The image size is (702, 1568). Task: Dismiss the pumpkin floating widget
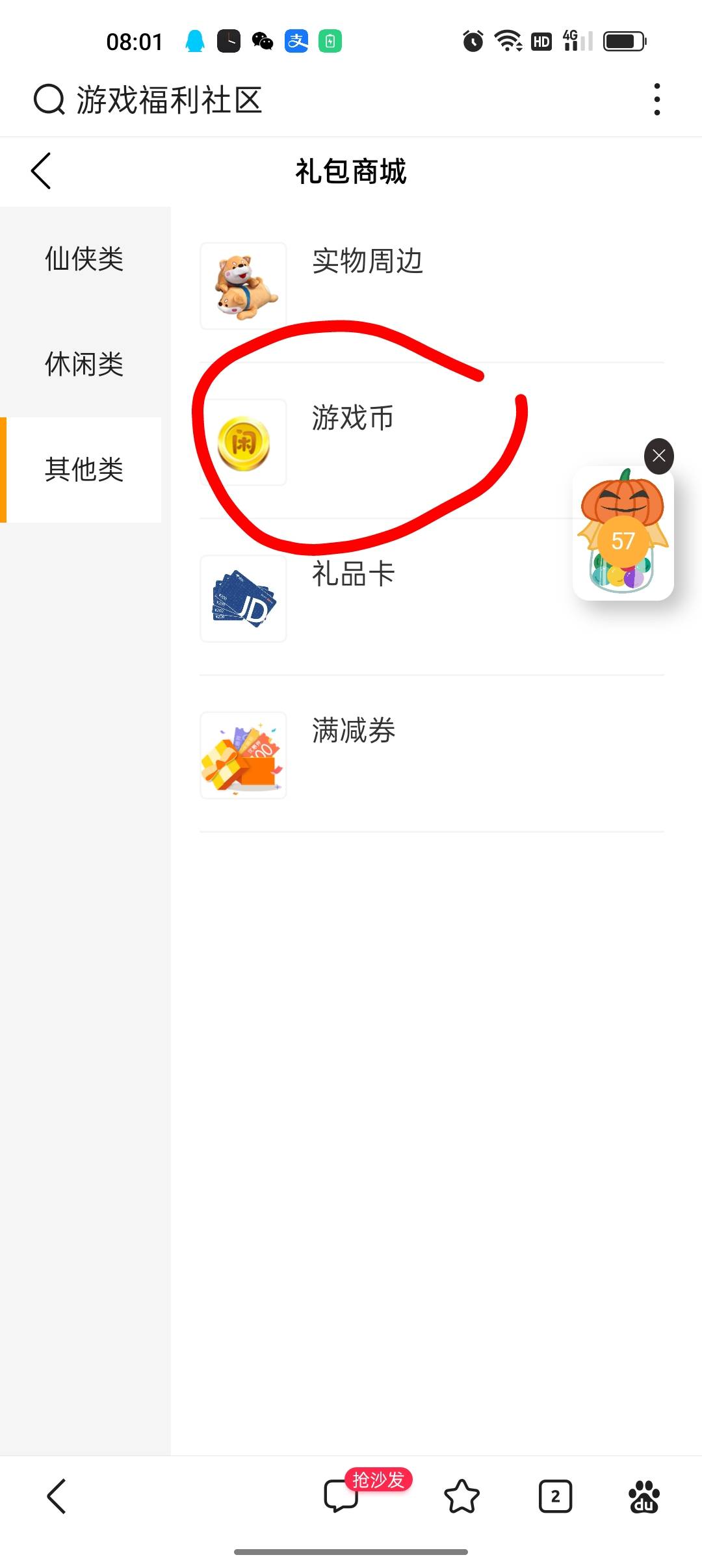coord(658,456)
